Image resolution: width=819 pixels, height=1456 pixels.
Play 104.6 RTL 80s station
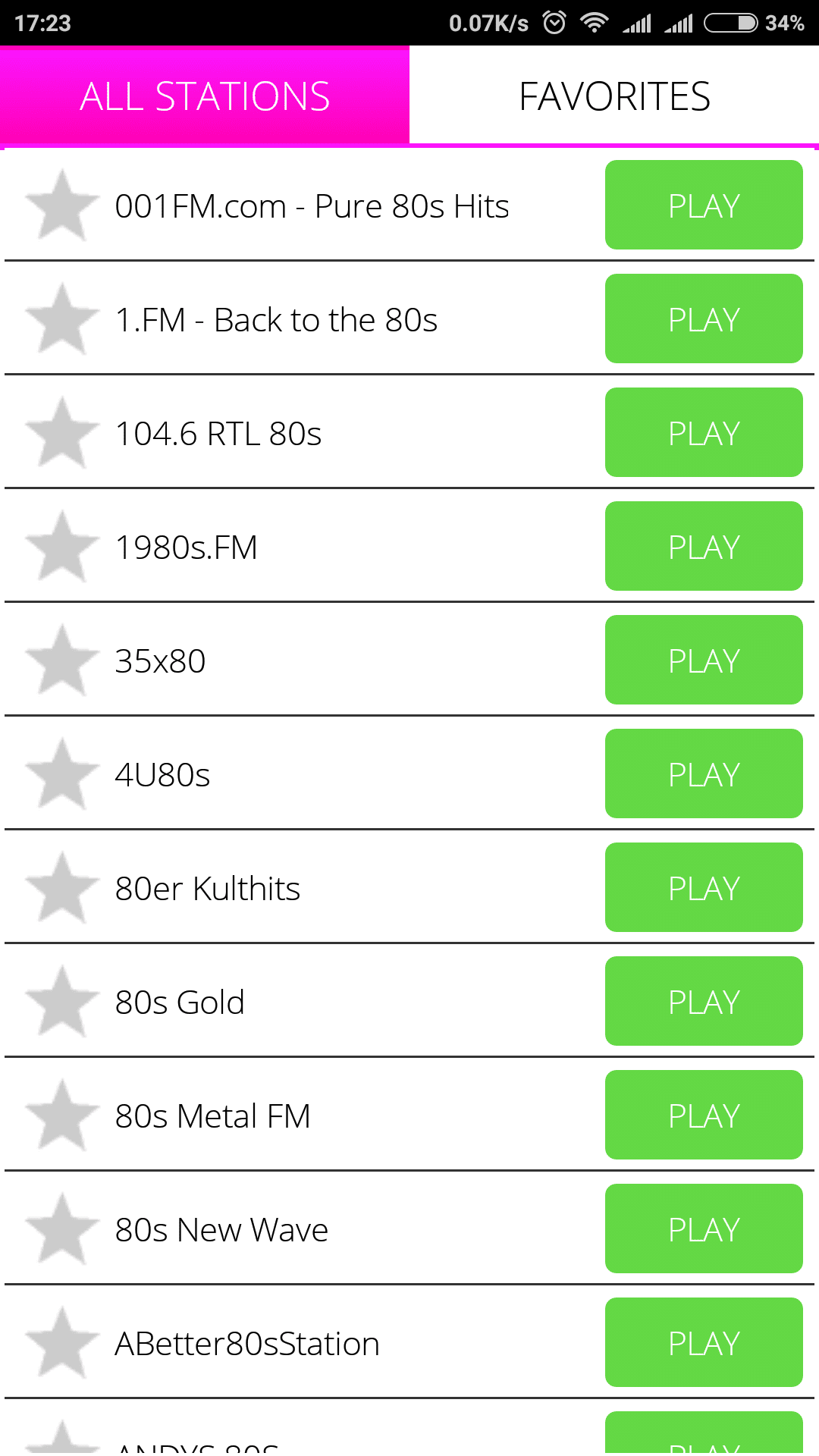[x=704, y=432]
